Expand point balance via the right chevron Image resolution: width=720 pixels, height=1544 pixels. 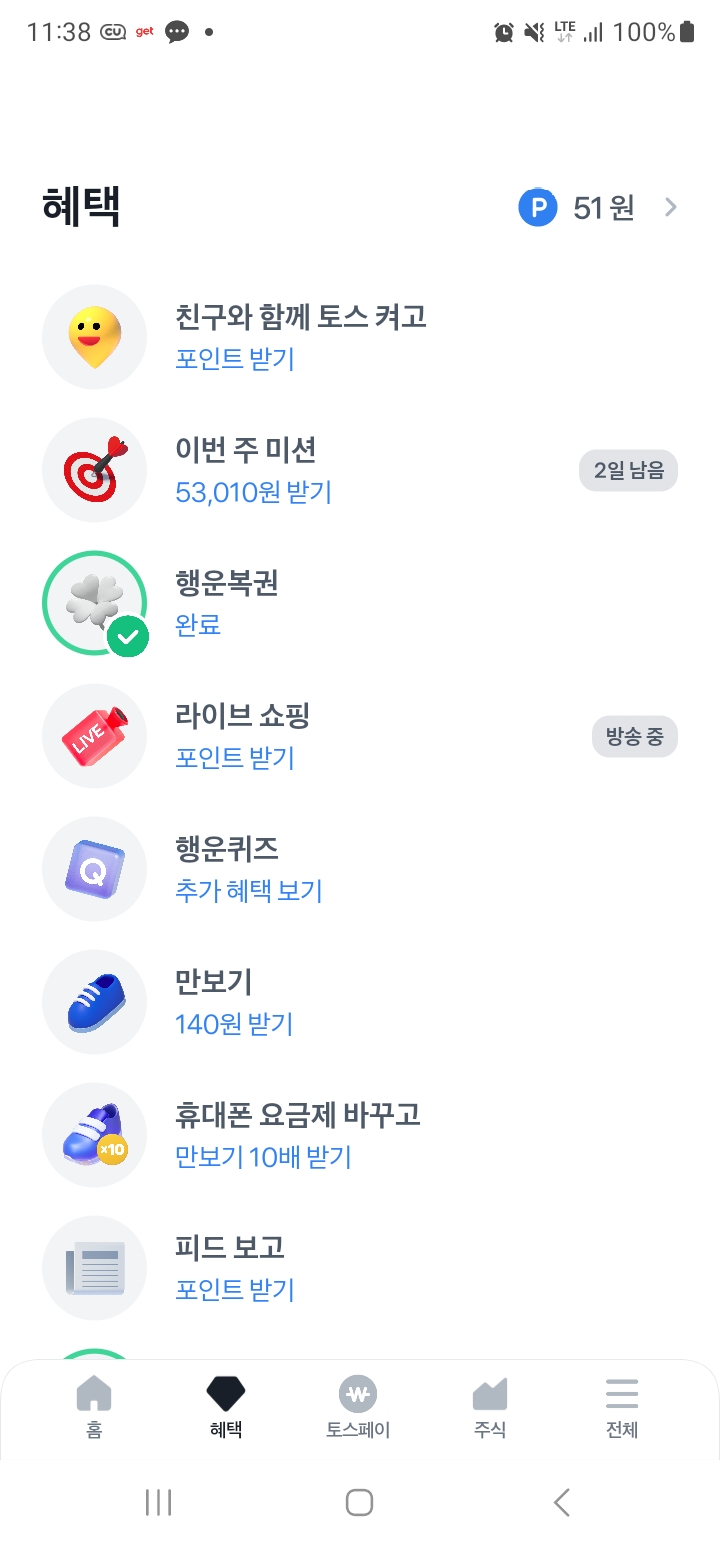pyautogui.click(x=669, y=207)
